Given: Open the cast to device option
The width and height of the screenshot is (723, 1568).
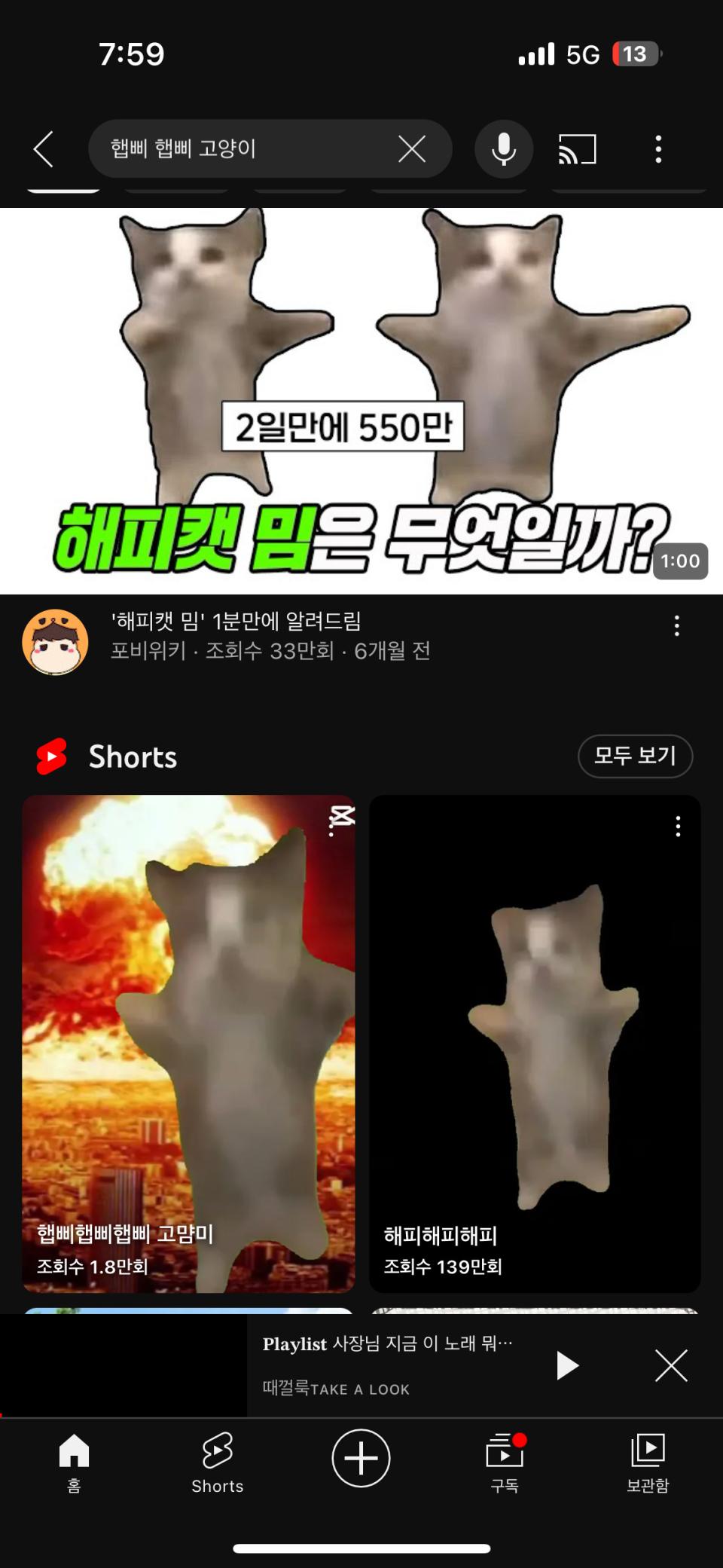Looking at the screenshot, I should [x=577, y=148].
